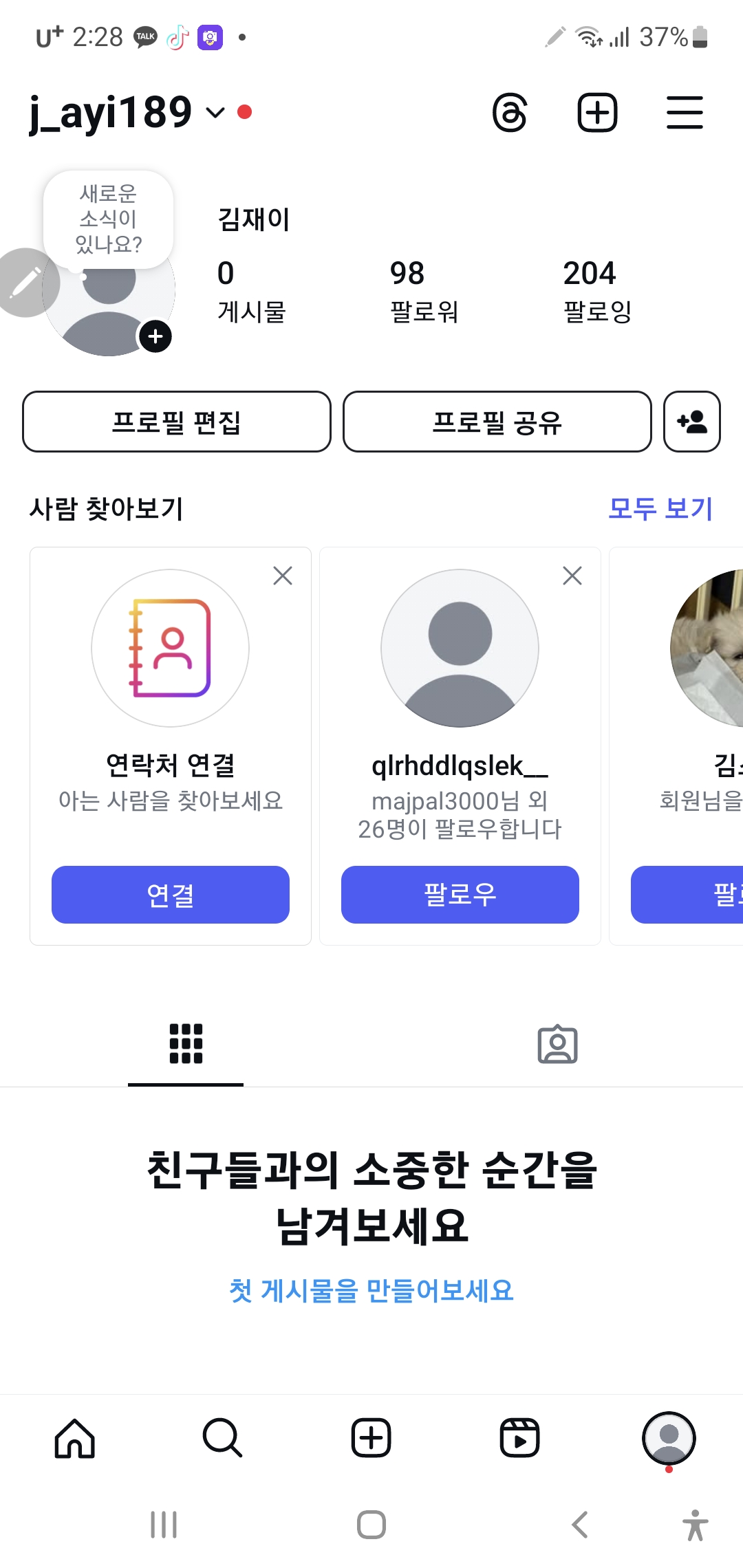
Task: Tap the create new post plus icon in the header
Action: 596,113
